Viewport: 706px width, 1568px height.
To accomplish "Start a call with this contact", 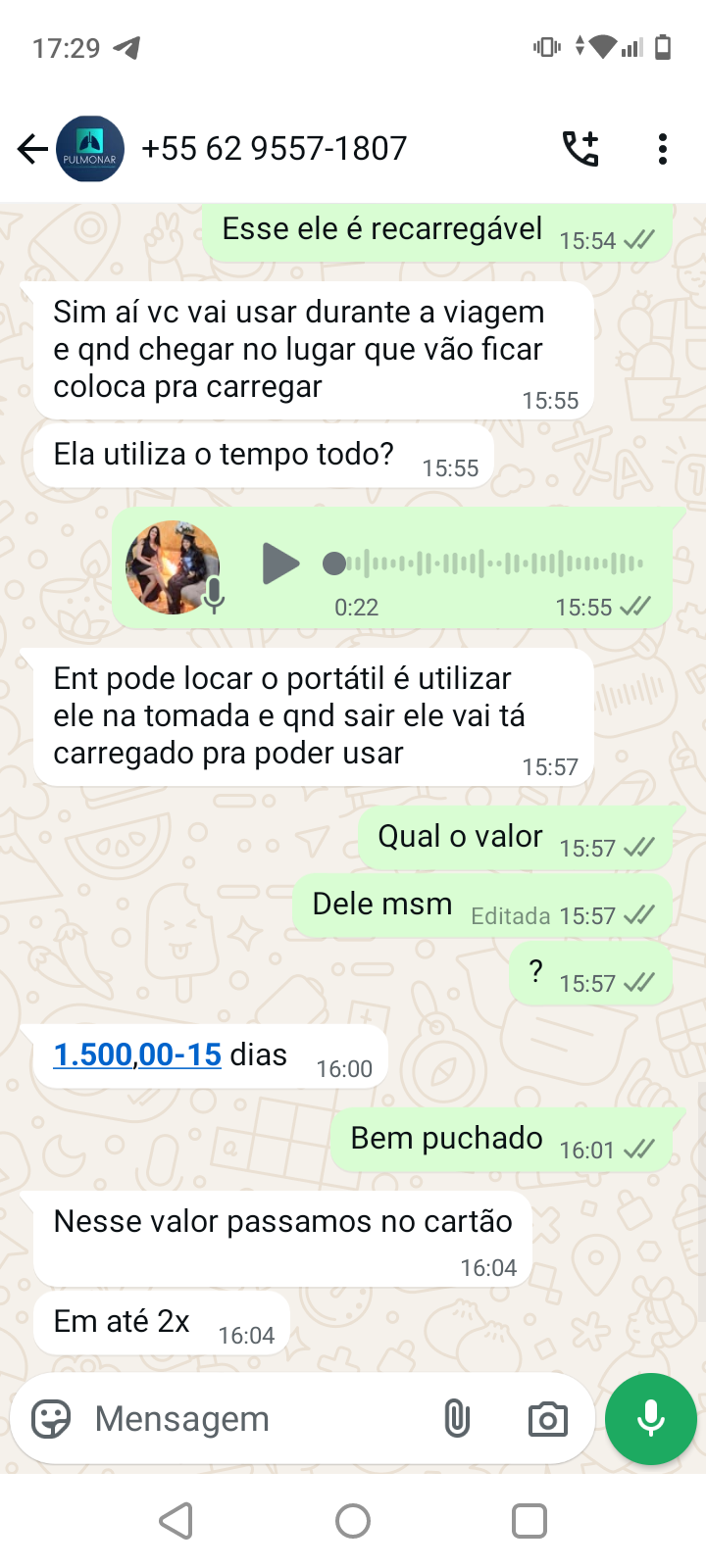I will 580,149.
